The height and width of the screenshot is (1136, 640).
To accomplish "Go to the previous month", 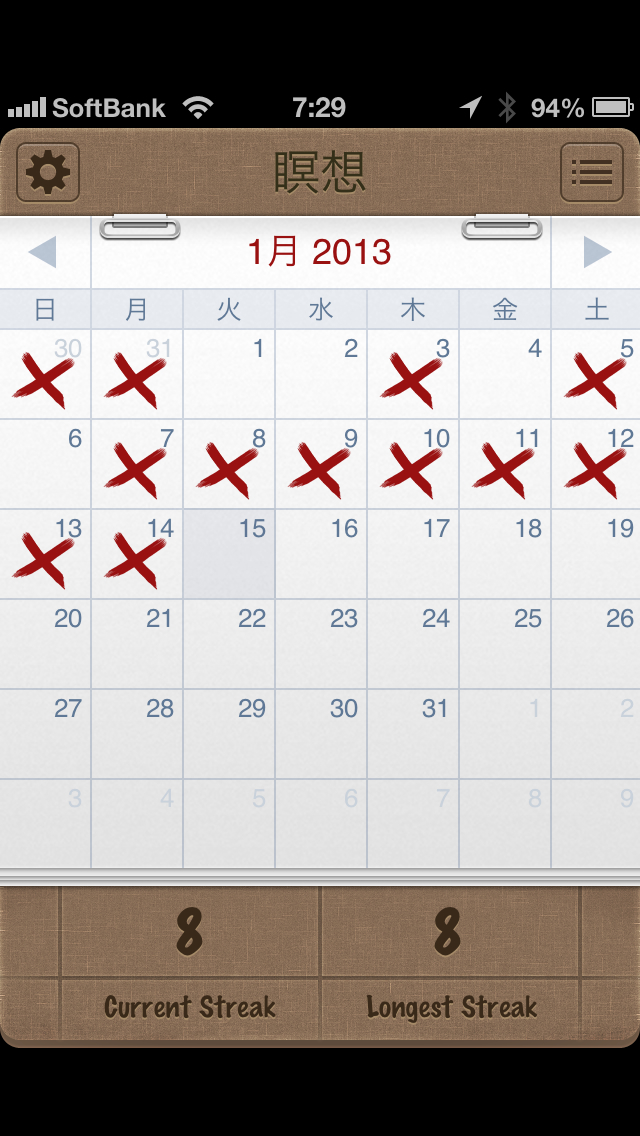I will 43,252.
